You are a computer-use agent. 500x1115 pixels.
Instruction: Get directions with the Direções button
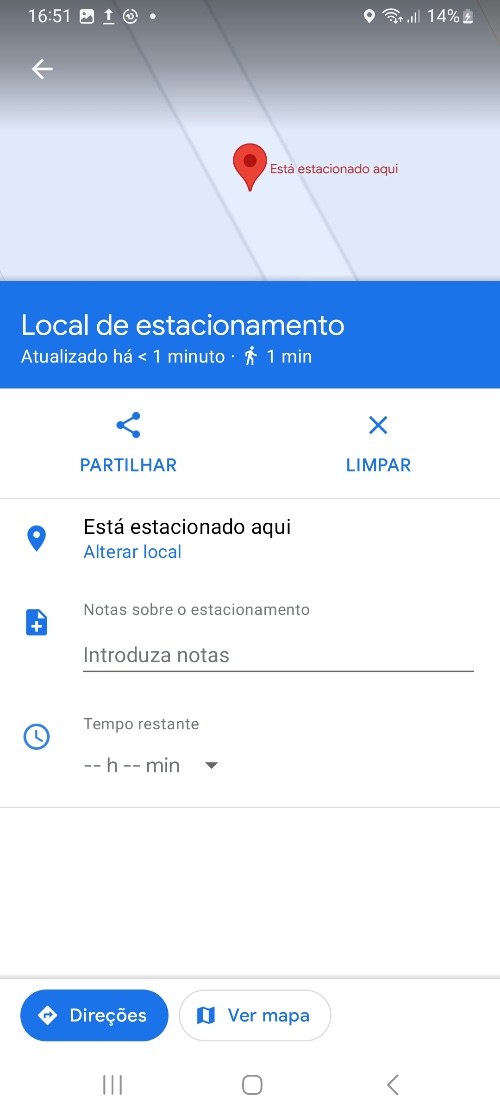pos(95,1015)
